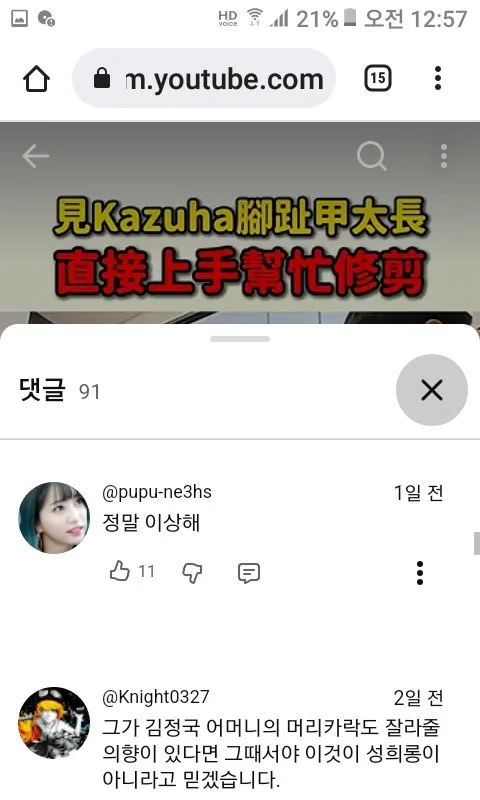Close the comments panel
480x800 pixels.
(x=432, y=390)
